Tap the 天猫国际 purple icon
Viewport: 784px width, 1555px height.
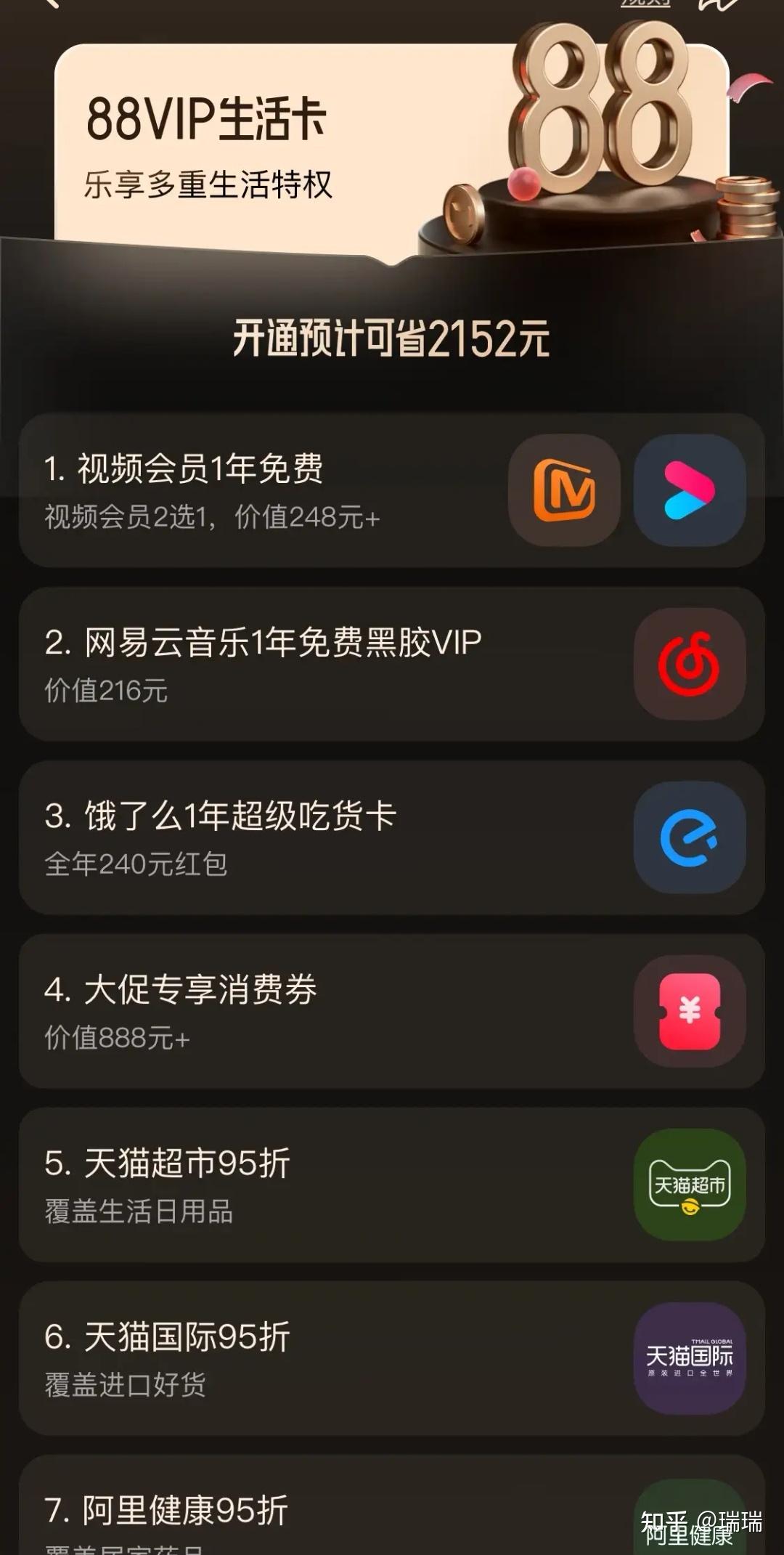(688, 1357)
